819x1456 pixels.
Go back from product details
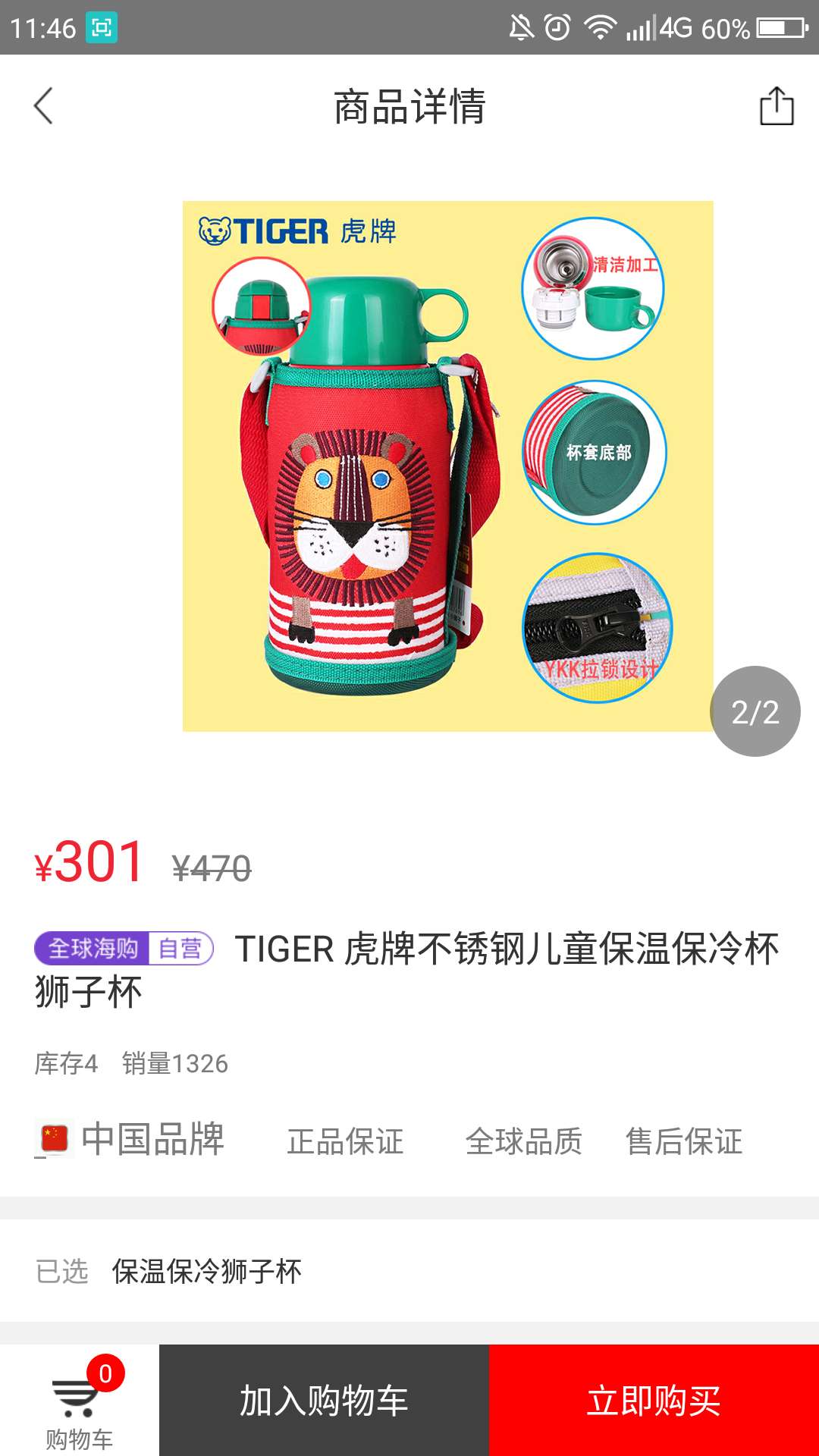[x=44, y=106]
